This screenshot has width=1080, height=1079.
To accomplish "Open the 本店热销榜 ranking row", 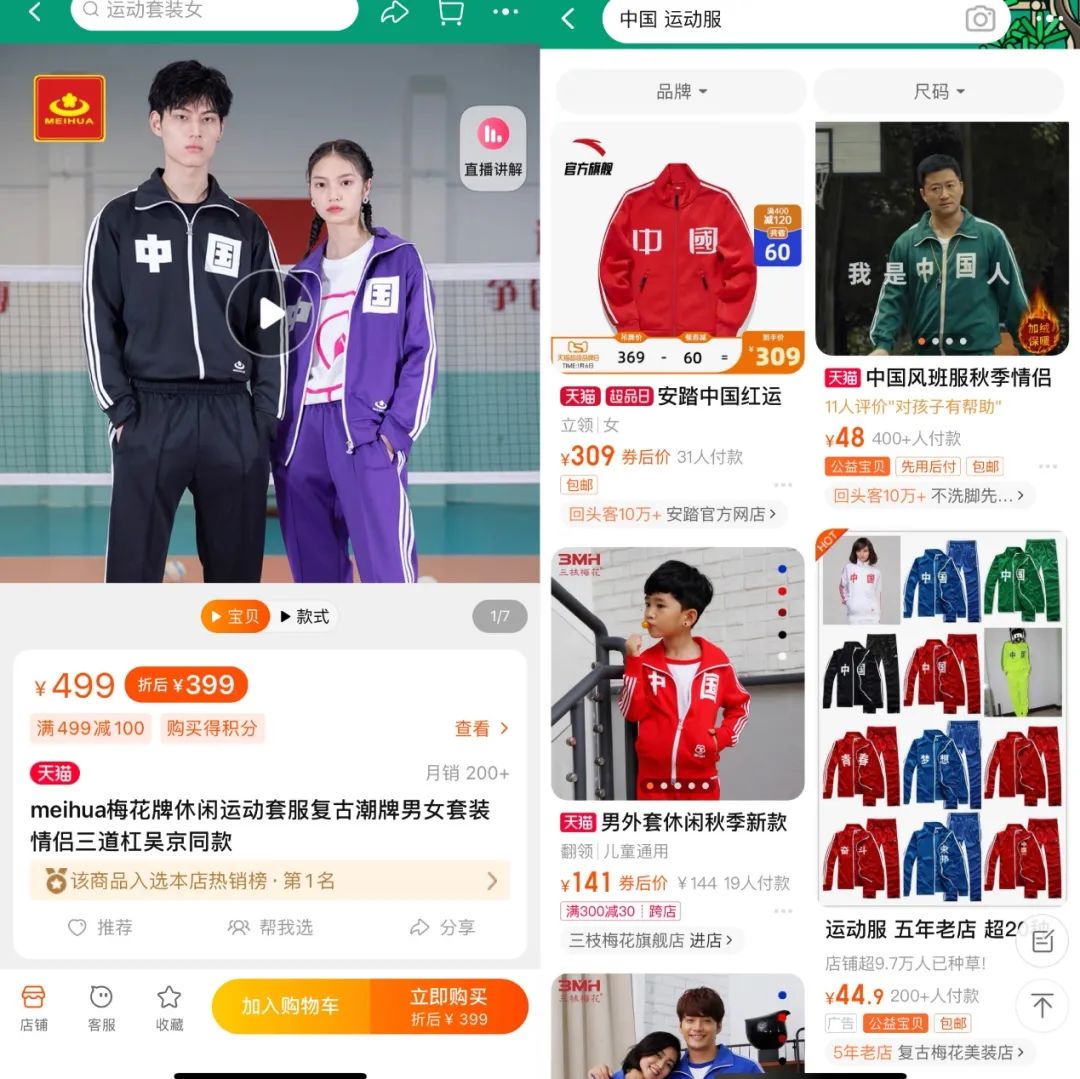I will pyautogui.click(x=270, y=881).
